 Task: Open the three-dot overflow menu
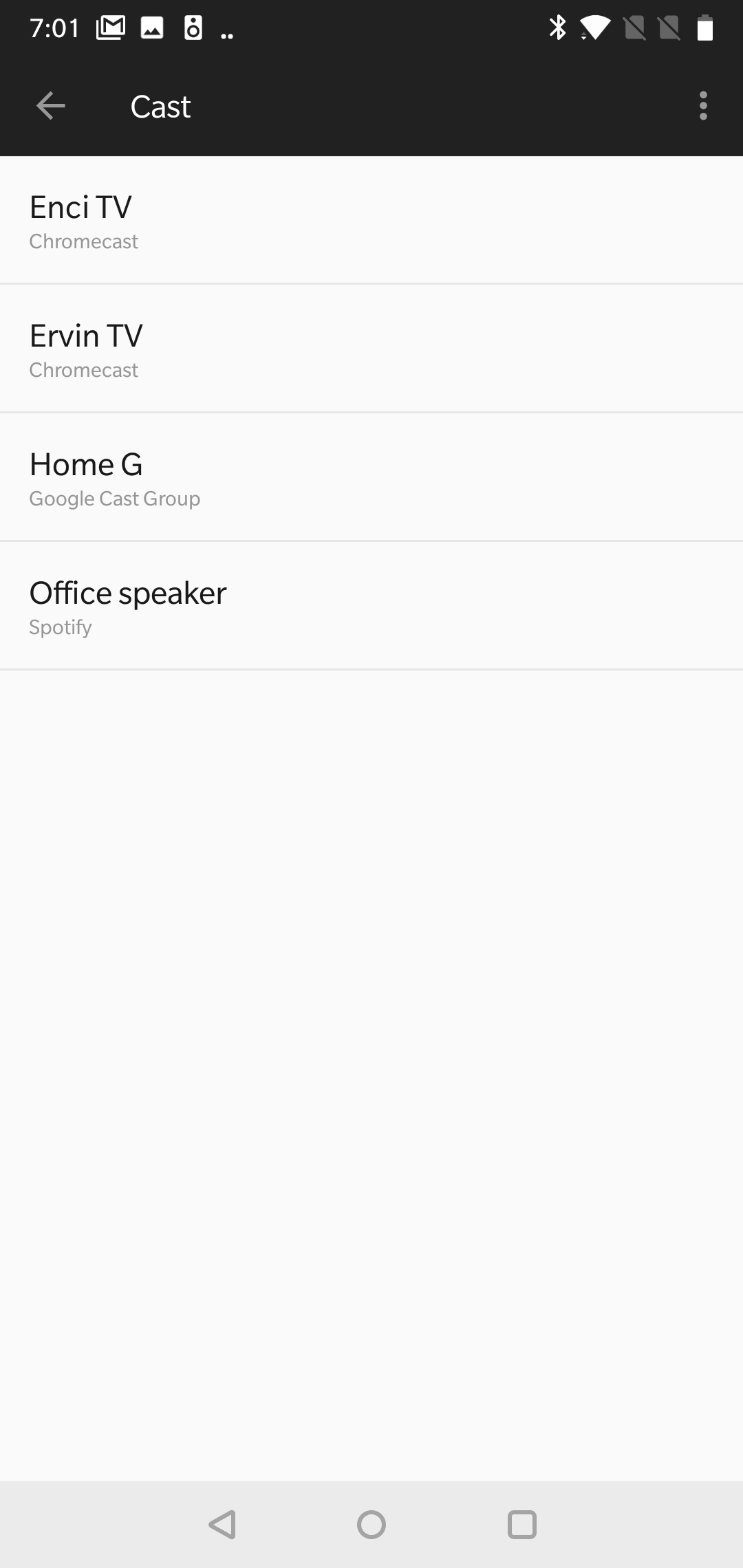click(702, 106)
